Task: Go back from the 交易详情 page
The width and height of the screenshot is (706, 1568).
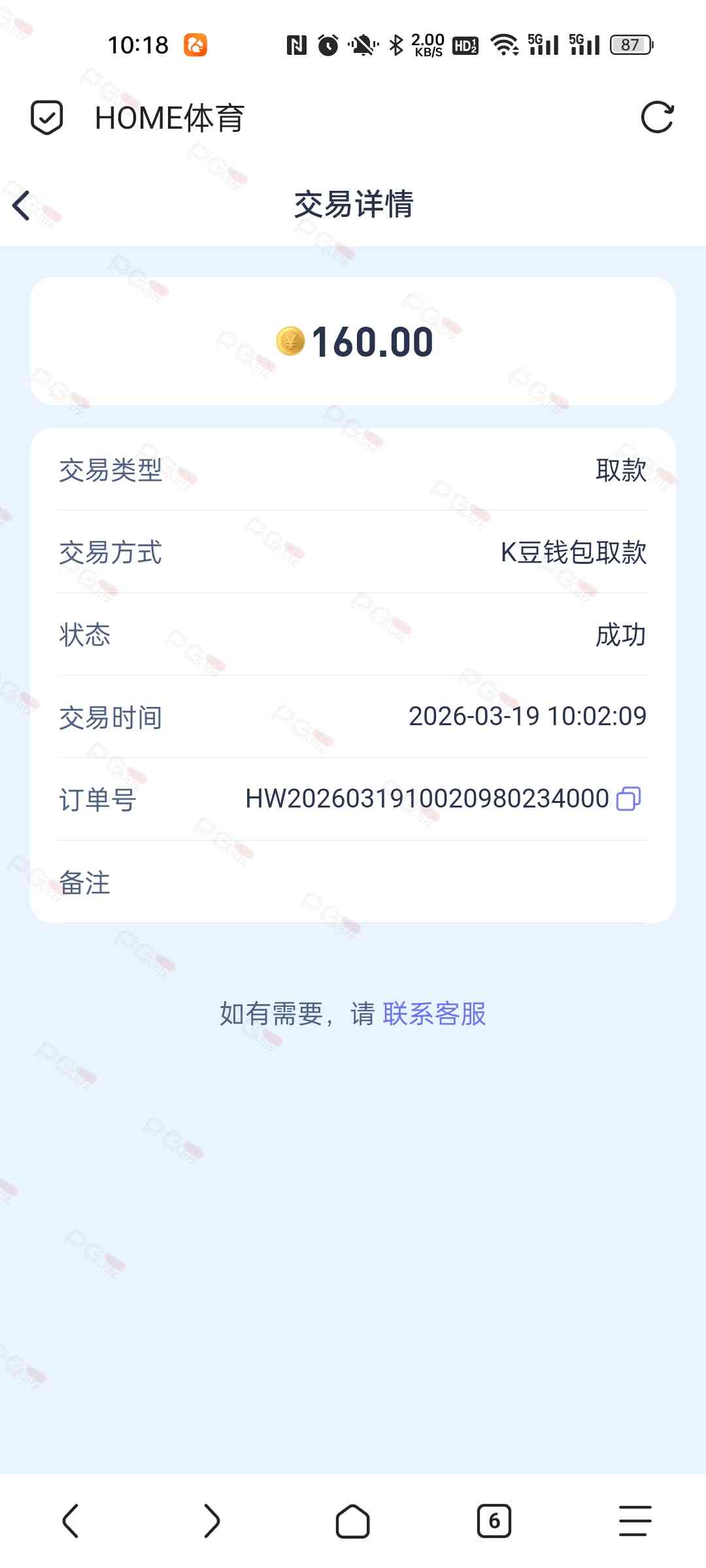Action: click(x=22, y=205)
